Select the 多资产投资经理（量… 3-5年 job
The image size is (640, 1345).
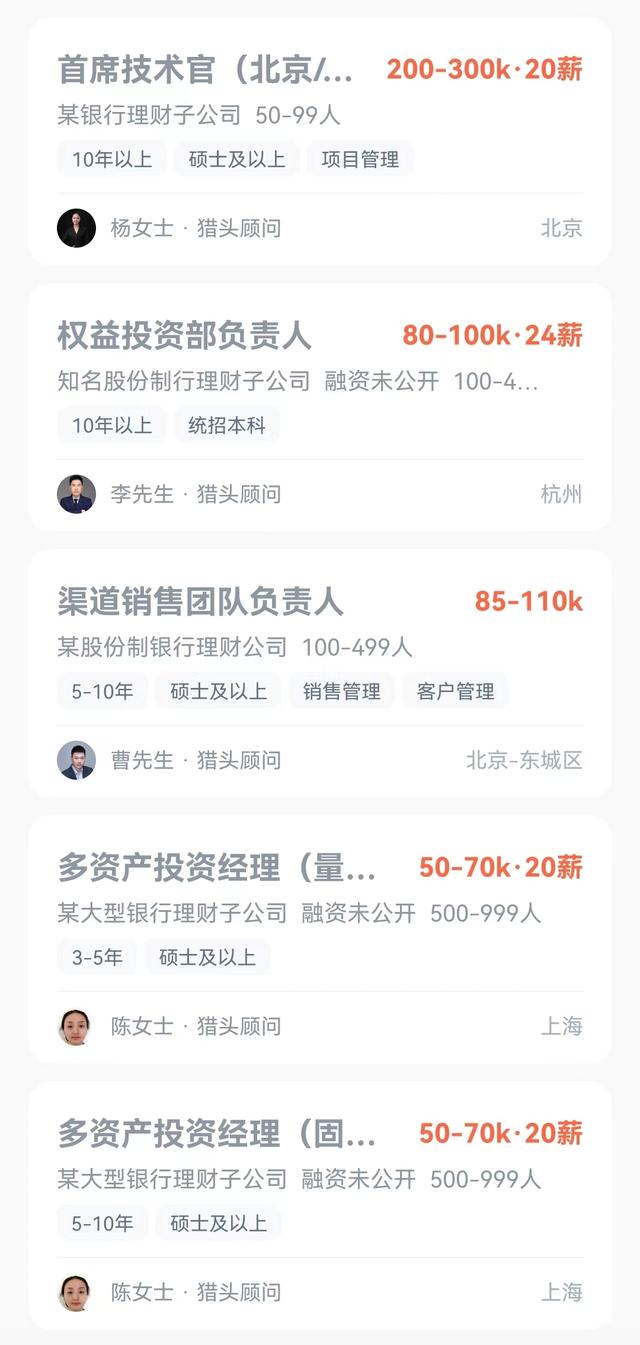coord(320,939)
